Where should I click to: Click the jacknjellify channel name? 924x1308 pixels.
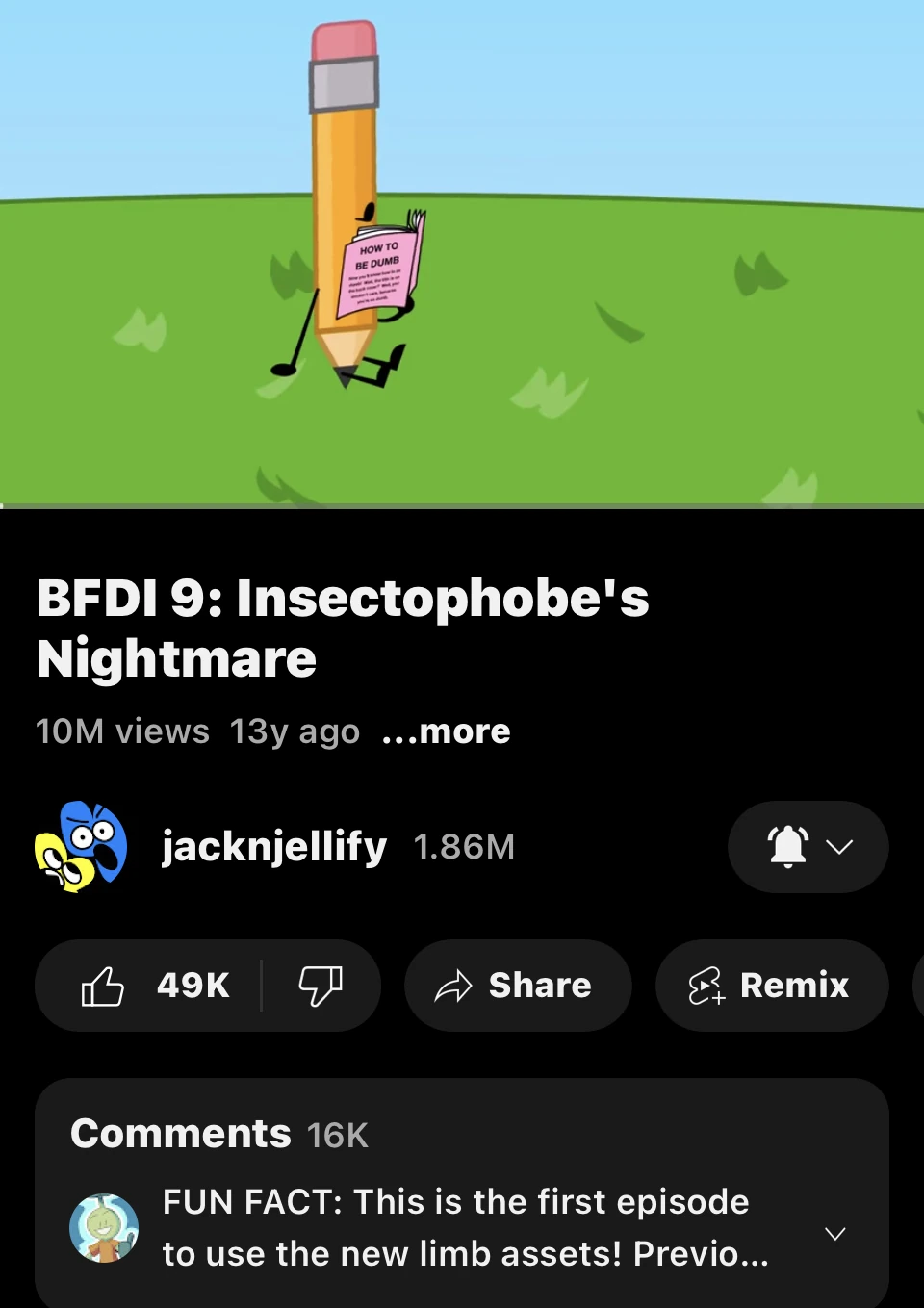point(273,847)
